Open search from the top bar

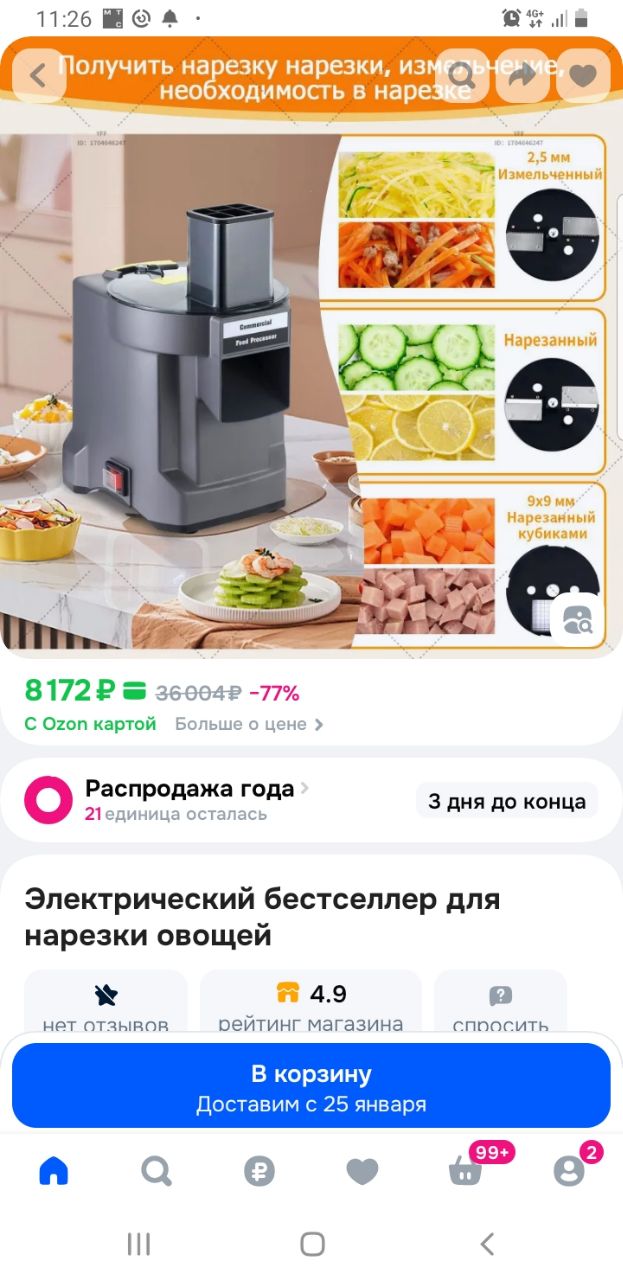tap(462, 76)
